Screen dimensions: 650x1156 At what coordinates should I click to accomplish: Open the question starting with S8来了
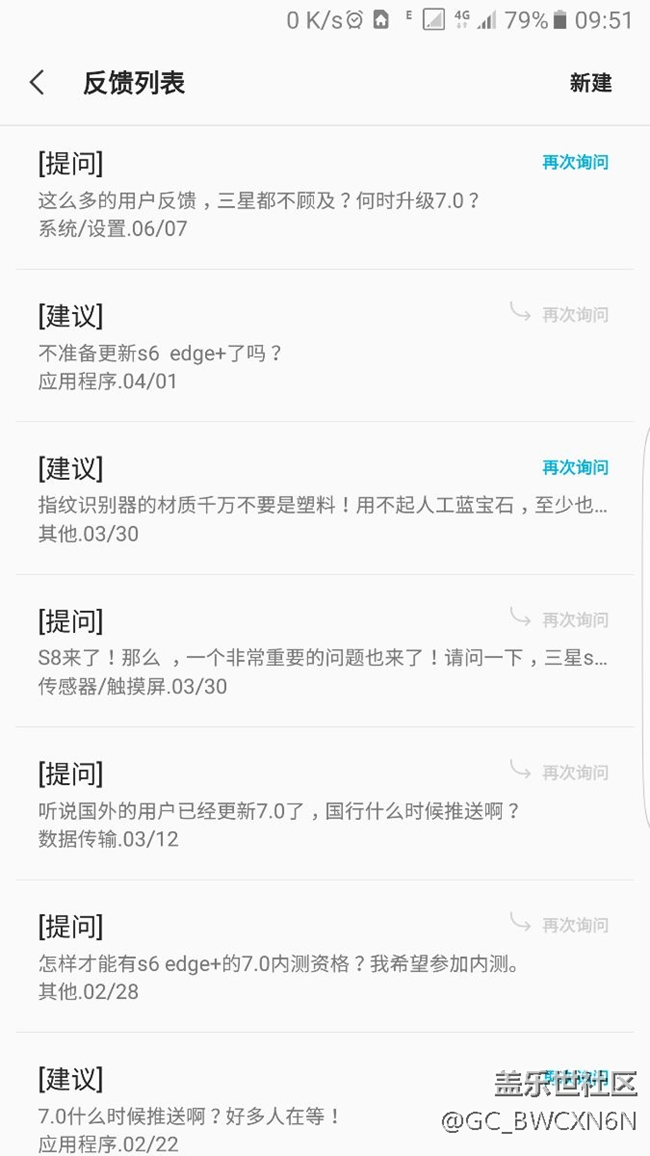pos(324,651)
